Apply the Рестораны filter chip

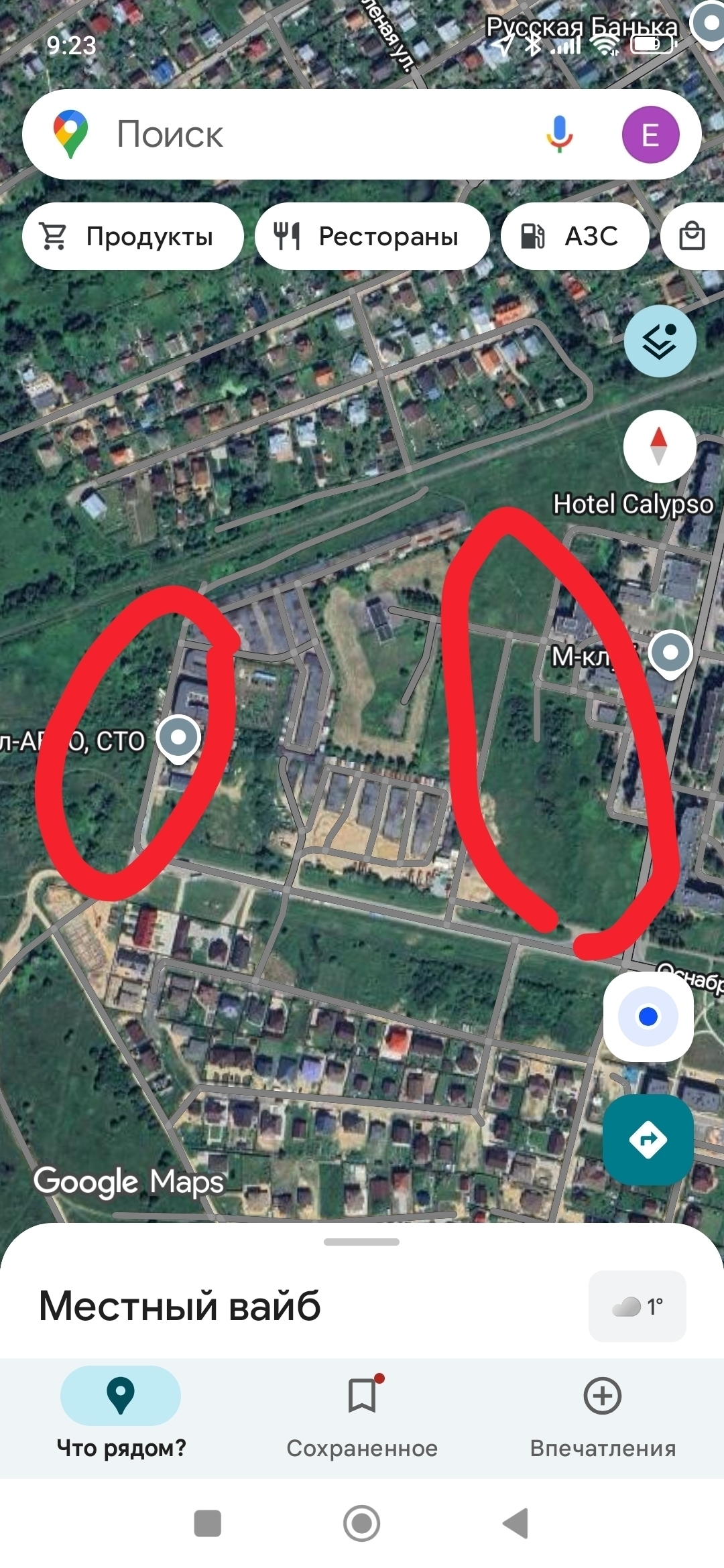tap(371, 236)
